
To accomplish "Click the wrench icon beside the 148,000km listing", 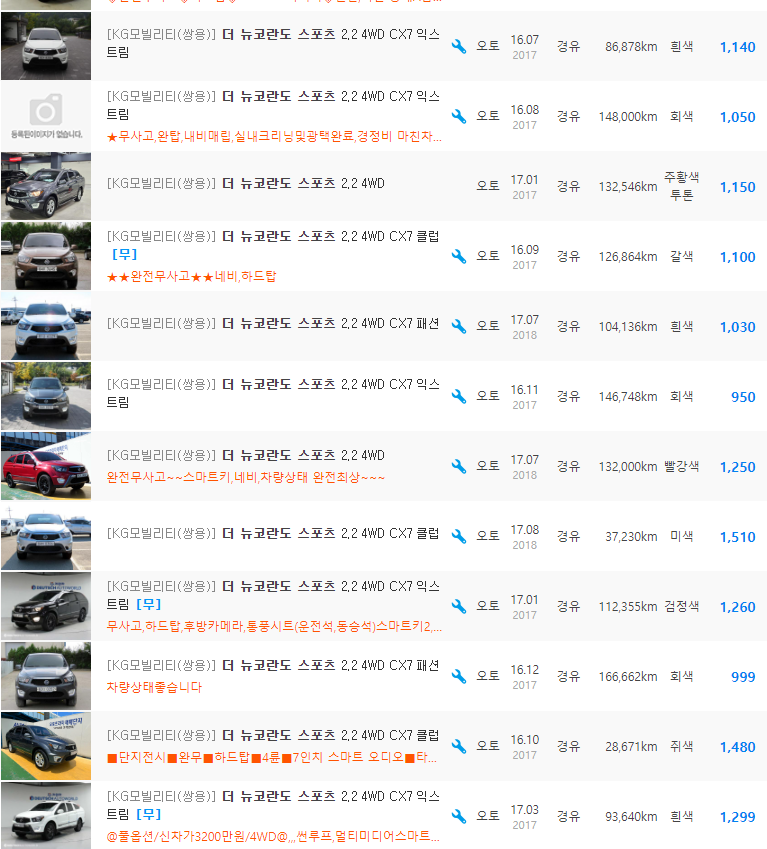I will (x=457, y=116).
